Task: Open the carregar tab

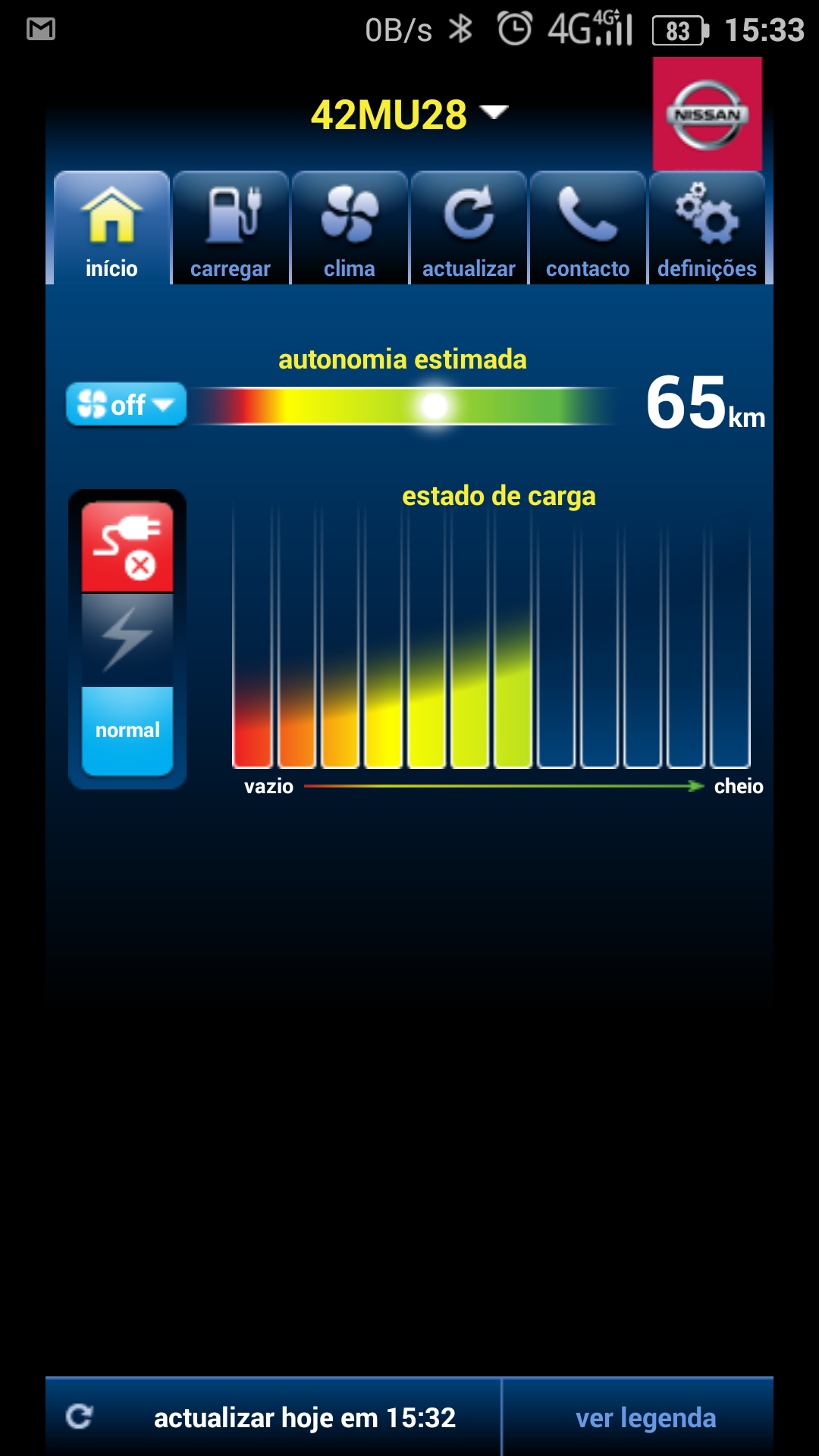Action: tap(231, 229)
